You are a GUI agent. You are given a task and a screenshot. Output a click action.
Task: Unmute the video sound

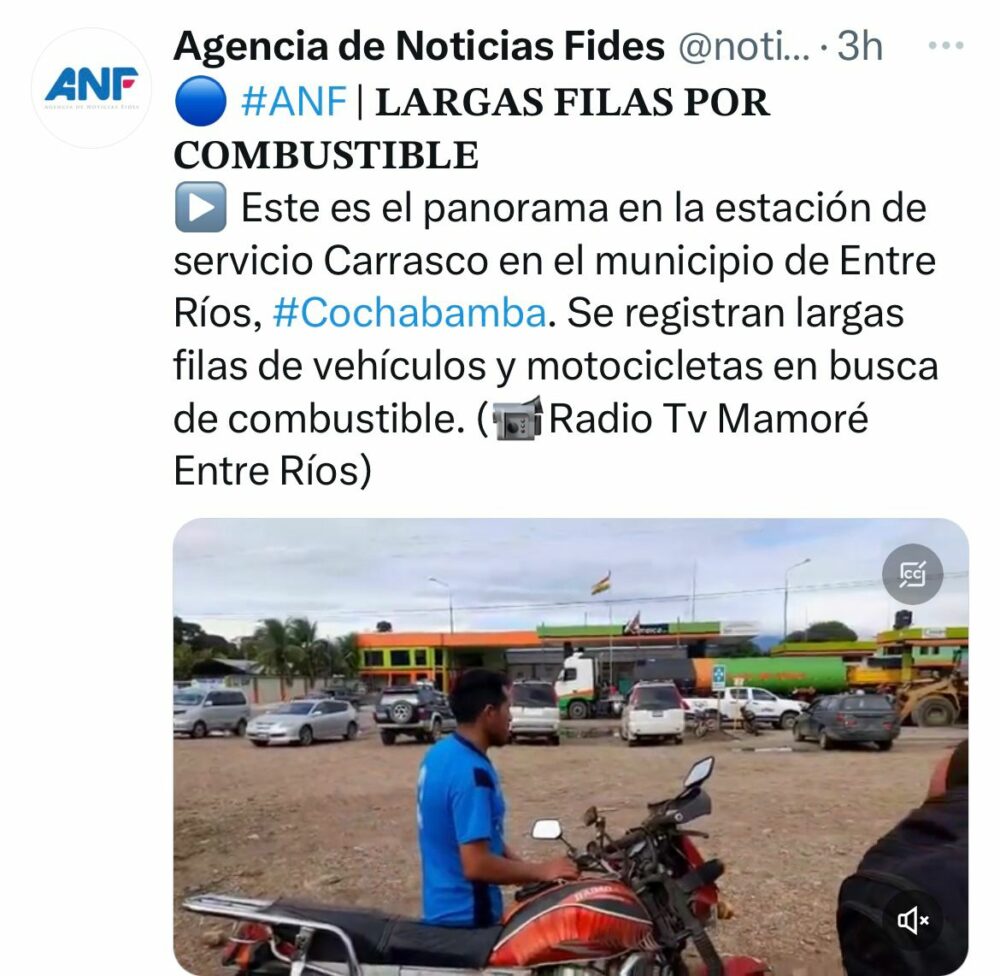[912, 921]
